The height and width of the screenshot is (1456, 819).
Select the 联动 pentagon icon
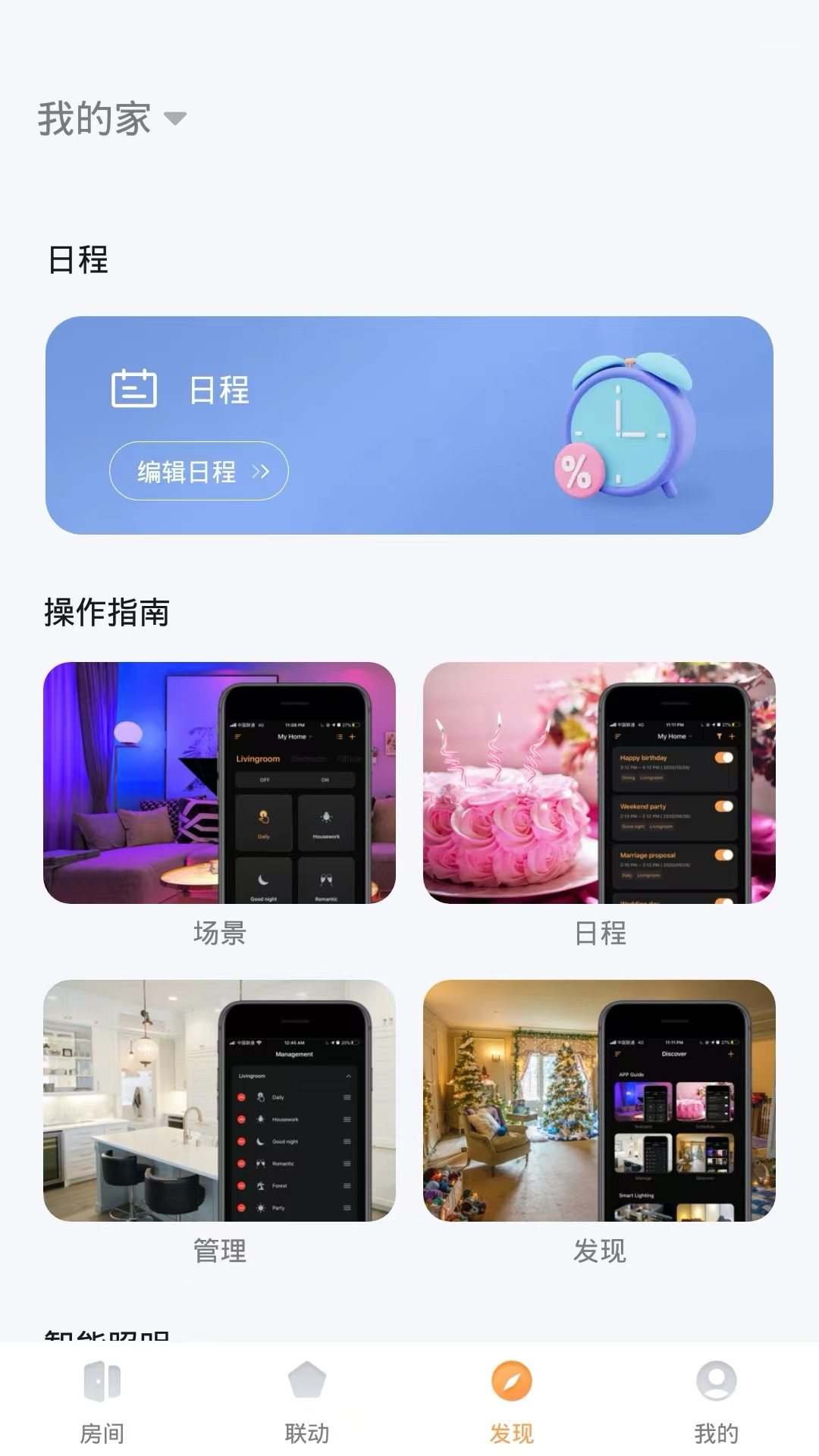(307, 1382)
